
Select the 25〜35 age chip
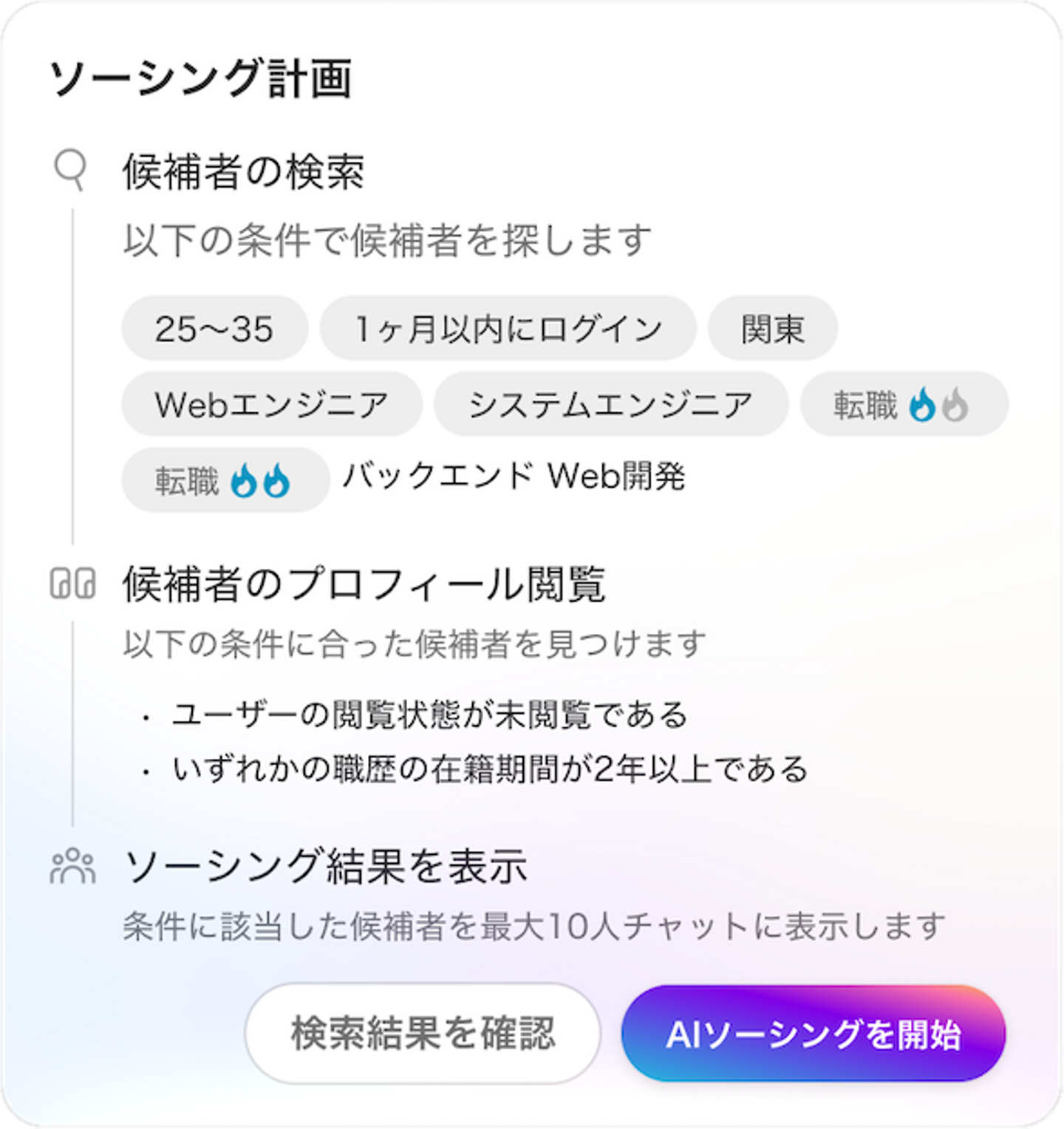pyautogui.click(x=214, y=329)
